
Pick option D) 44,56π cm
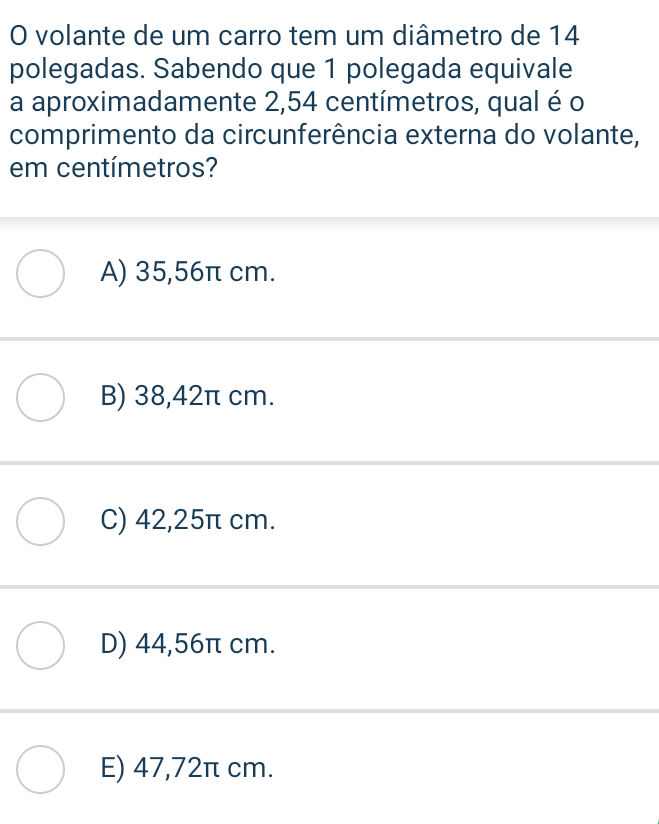(40, 646)
